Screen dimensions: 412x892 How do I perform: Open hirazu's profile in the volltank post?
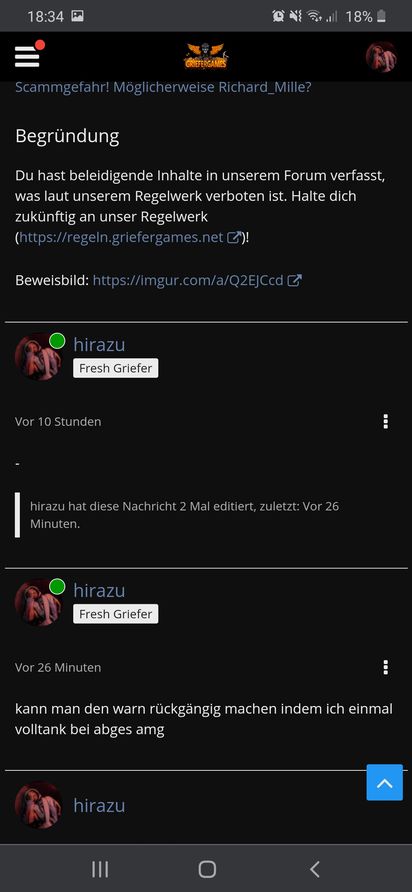[99, 590]
